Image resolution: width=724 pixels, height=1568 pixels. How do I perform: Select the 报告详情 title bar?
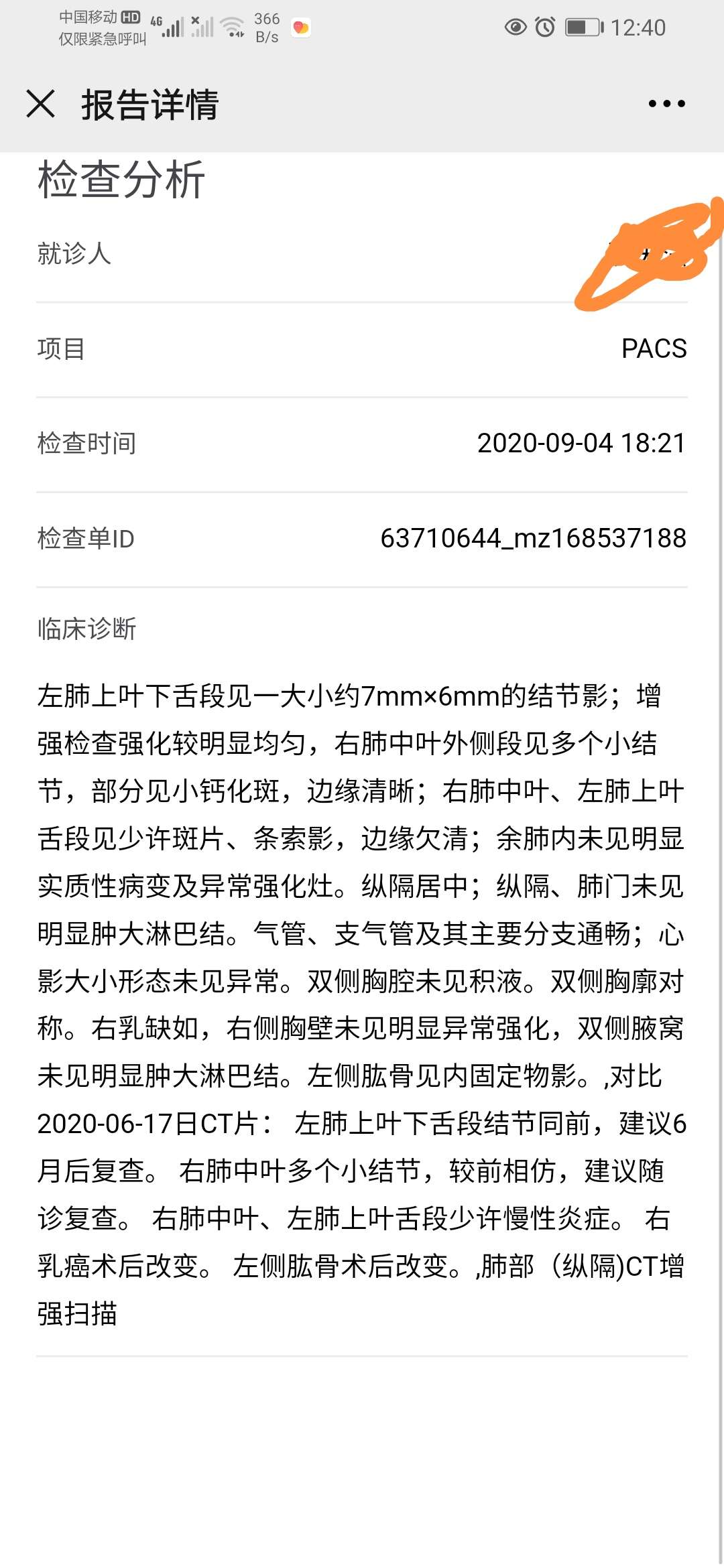(x=152, y=104)
